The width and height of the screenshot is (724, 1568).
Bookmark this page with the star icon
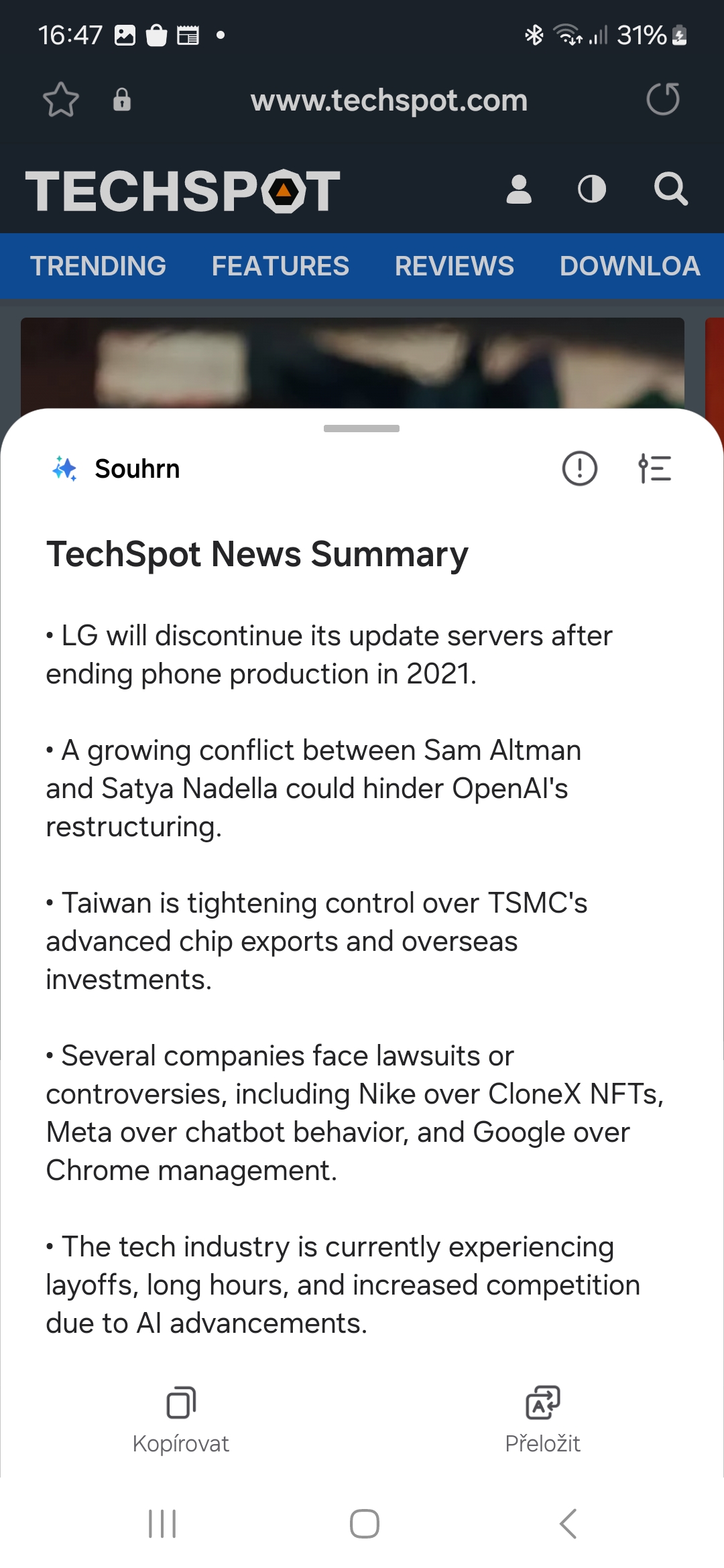tap(61, 100)
